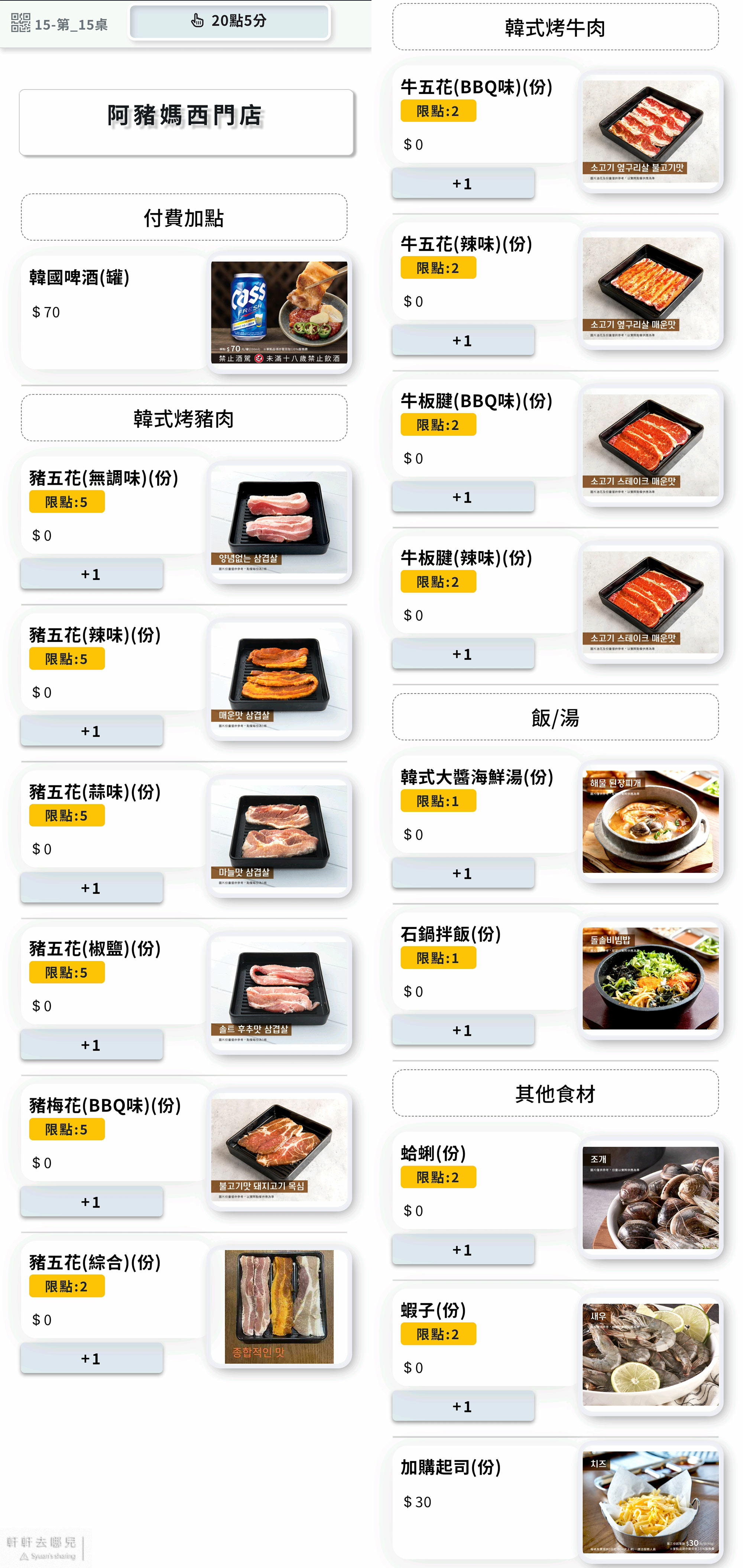Image resolution: width=743 pixels, height=1568 pixels.
Task: Tap the 20點5分 button at top
Action: (x=230, y=21)
